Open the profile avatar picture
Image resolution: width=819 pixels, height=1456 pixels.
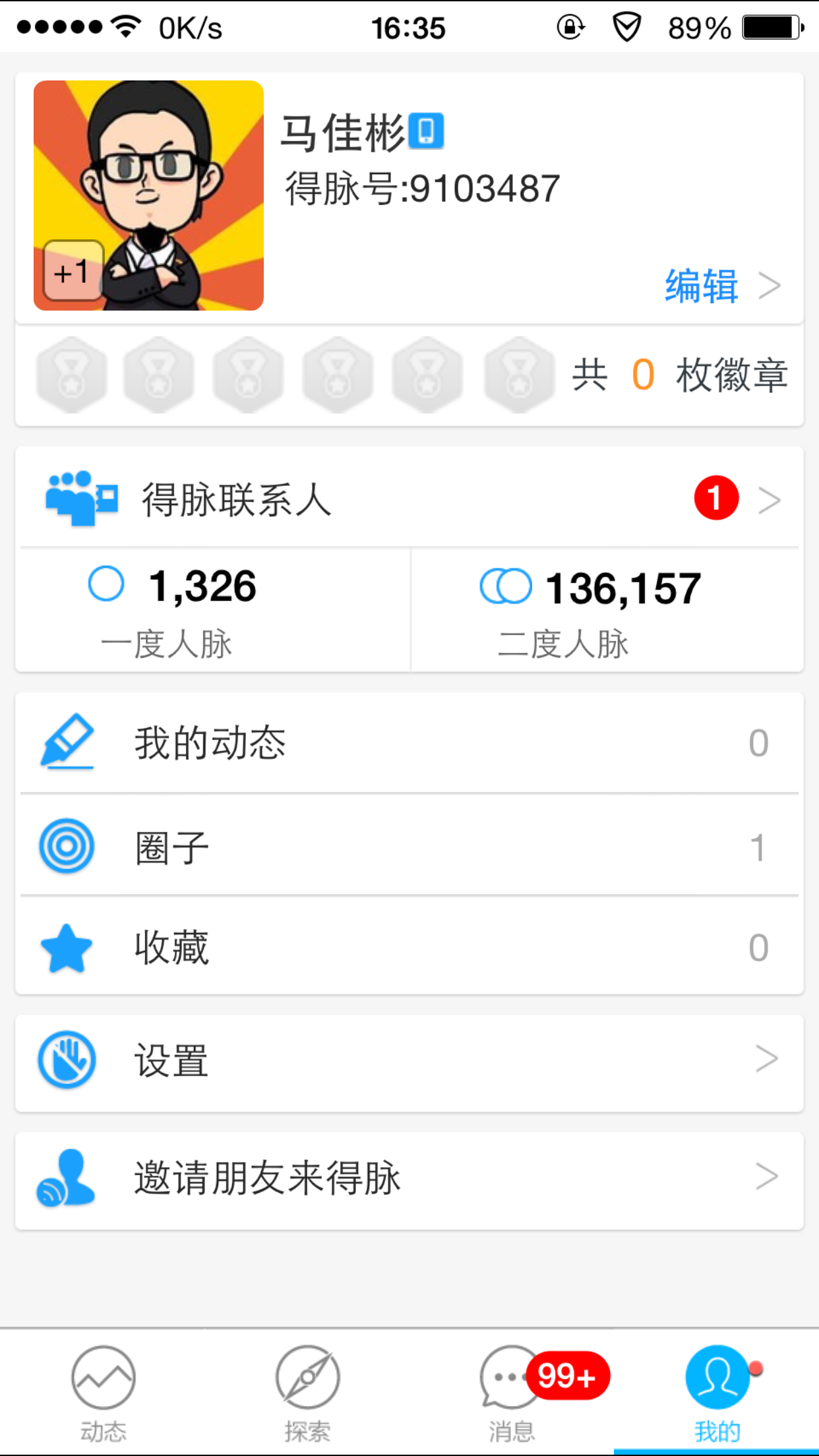[148, 195]
